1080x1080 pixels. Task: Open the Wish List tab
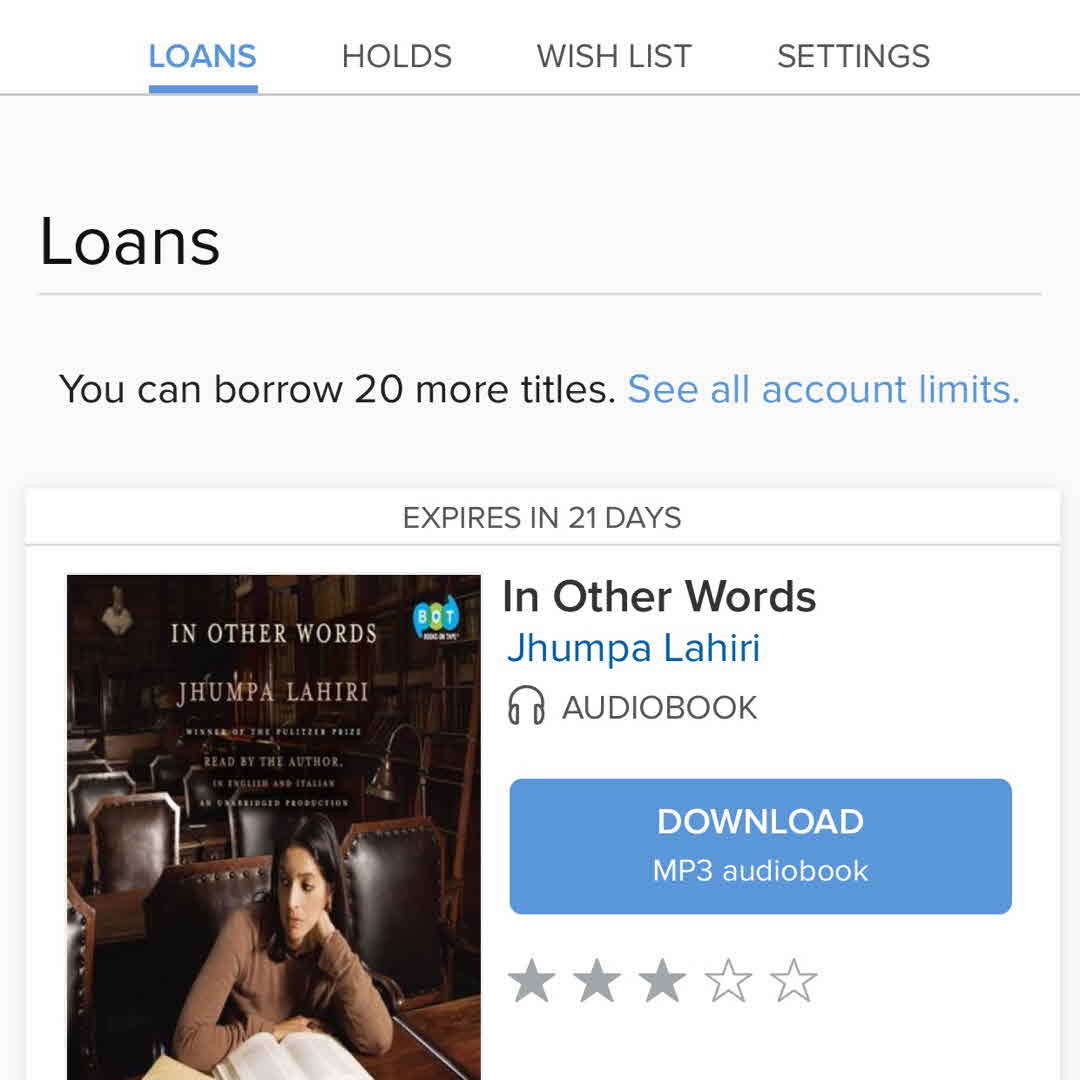613,56
